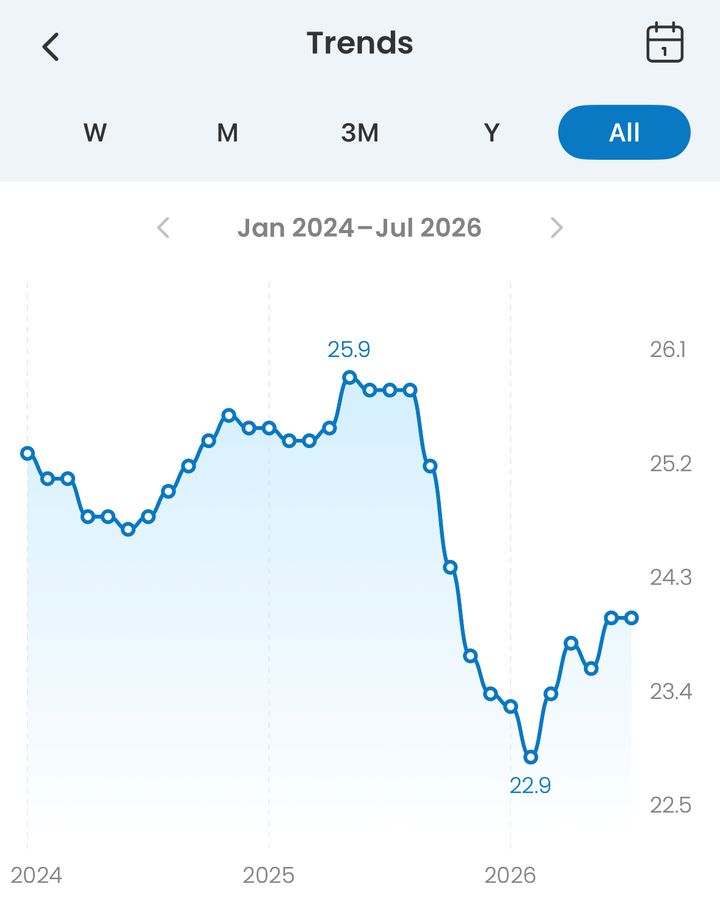This screenshot has width=720, height=904.
Task: Go to the next date range
Action: click(x=556, y=227)
